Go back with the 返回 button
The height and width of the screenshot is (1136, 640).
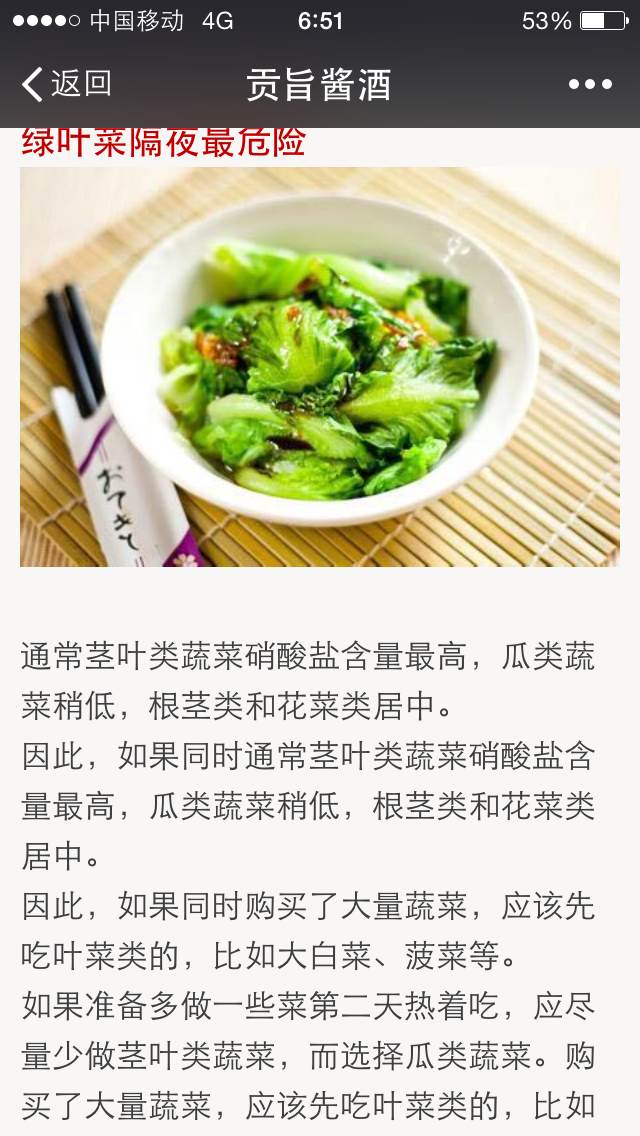click(67, 84)
